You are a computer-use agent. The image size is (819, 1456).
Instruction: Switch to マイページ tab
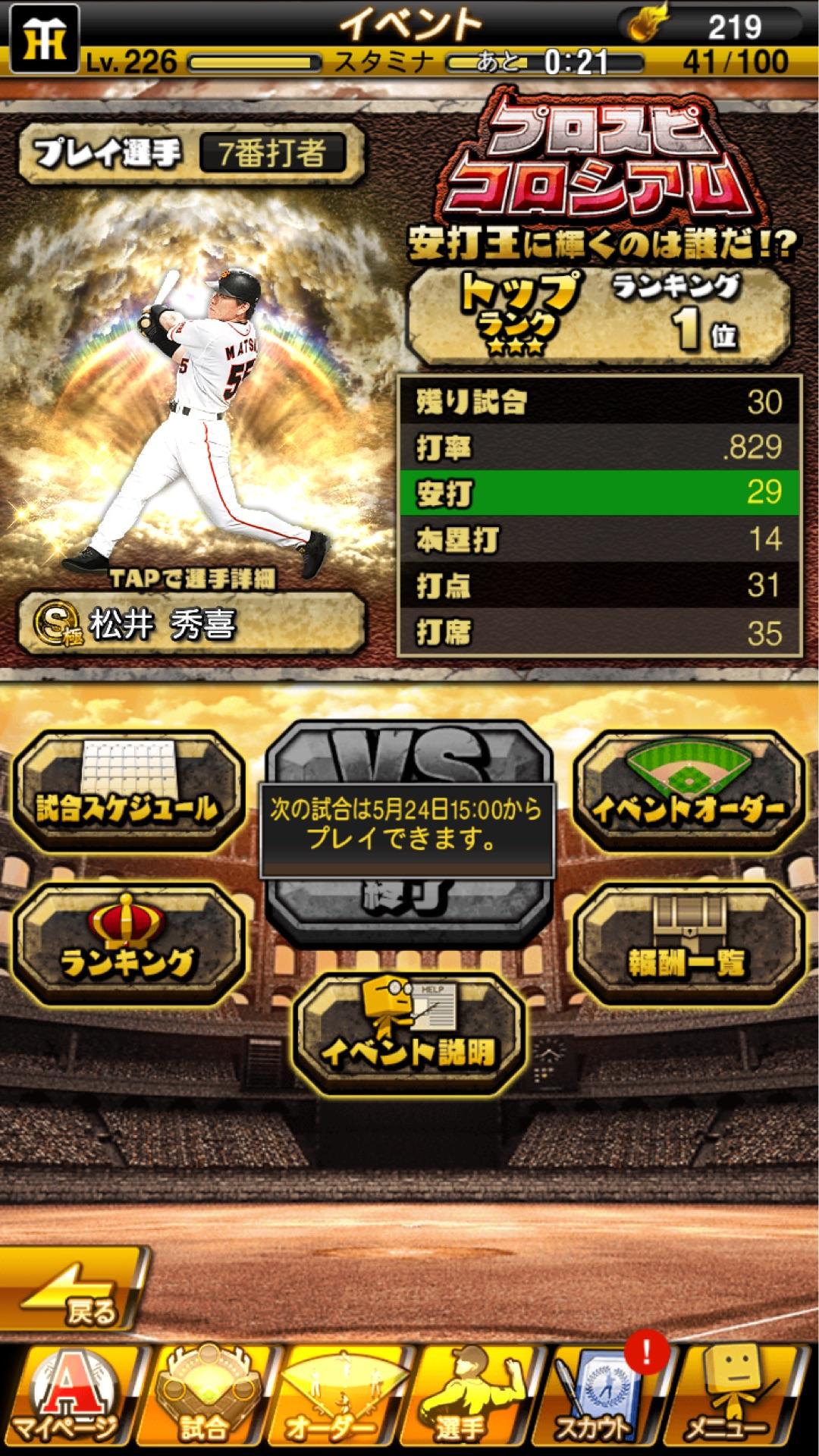[68, 1401]
